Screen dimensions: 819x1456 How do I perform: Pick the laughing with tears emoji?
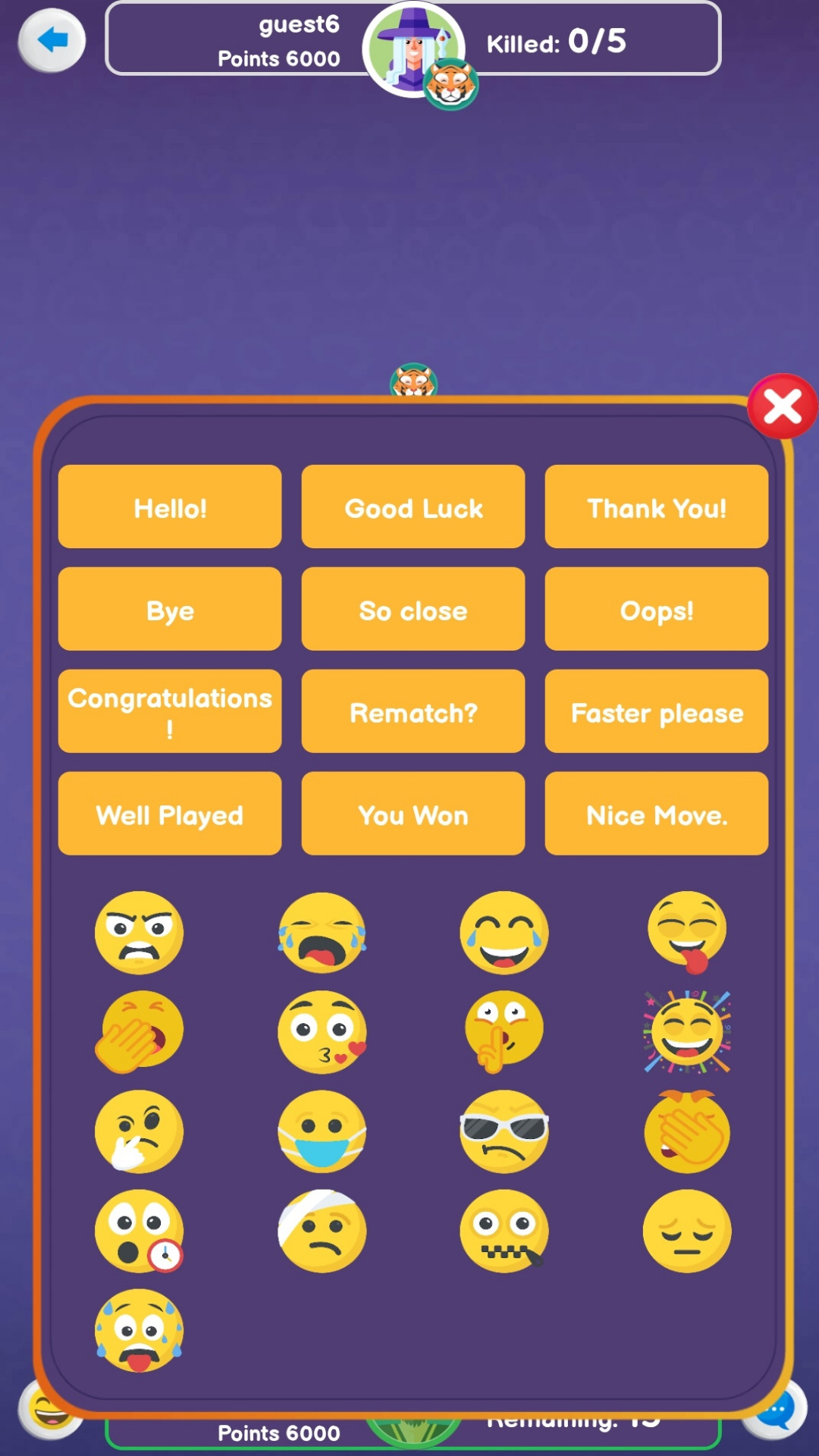tap(504, 933)
